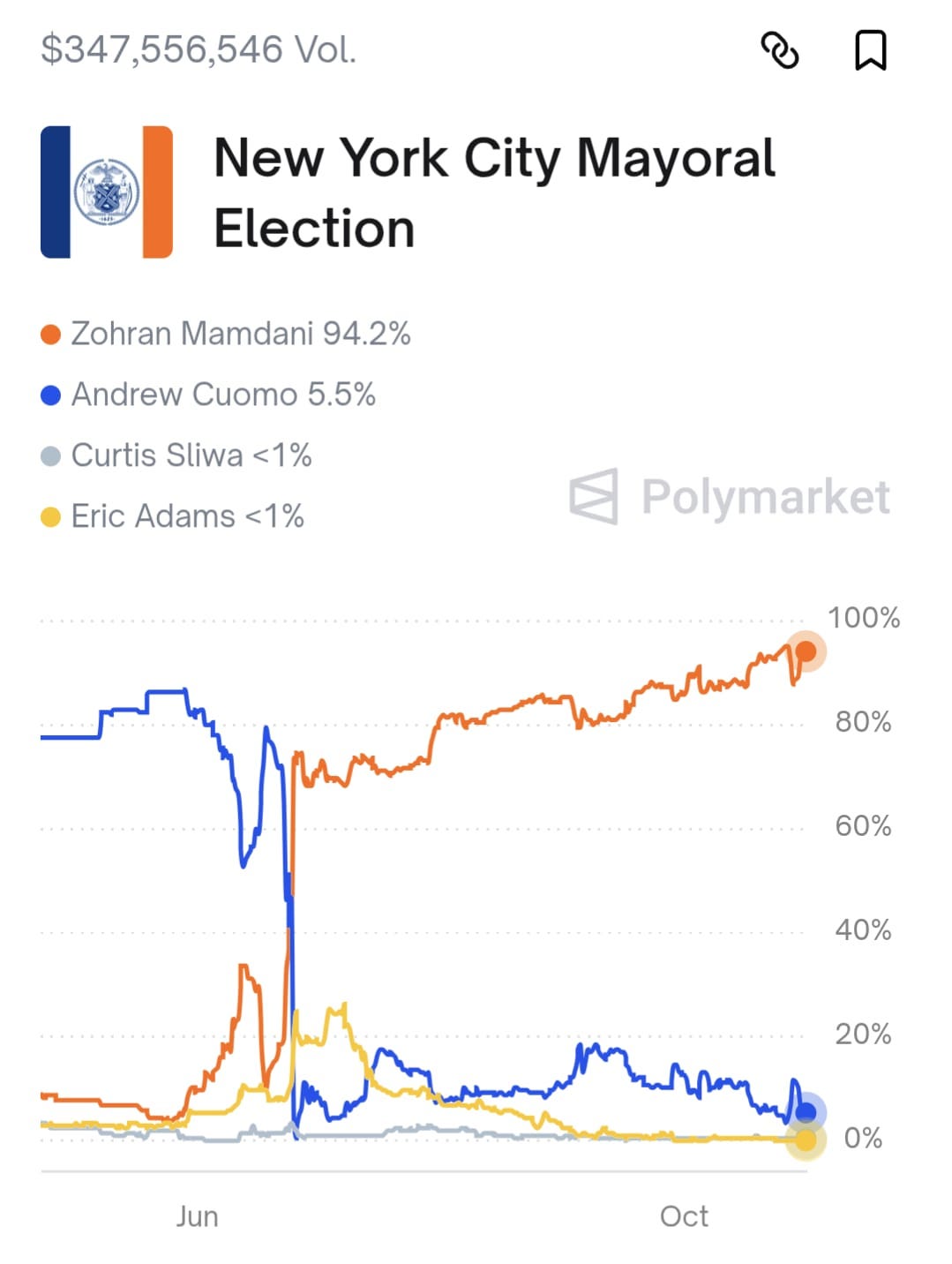952x1264 pixels.
Task: Bookmark the NYC Mayoral Election market
Action: point(870,50)
